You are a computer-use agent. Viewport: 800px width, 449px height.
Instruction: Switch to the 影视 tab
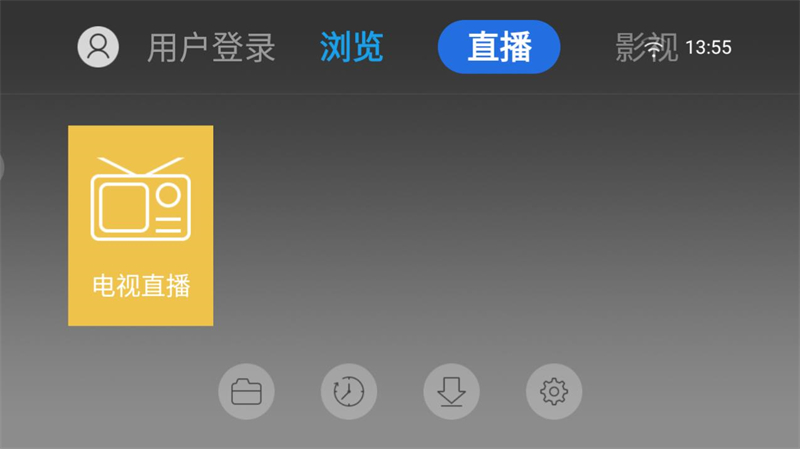coord(640,47)
